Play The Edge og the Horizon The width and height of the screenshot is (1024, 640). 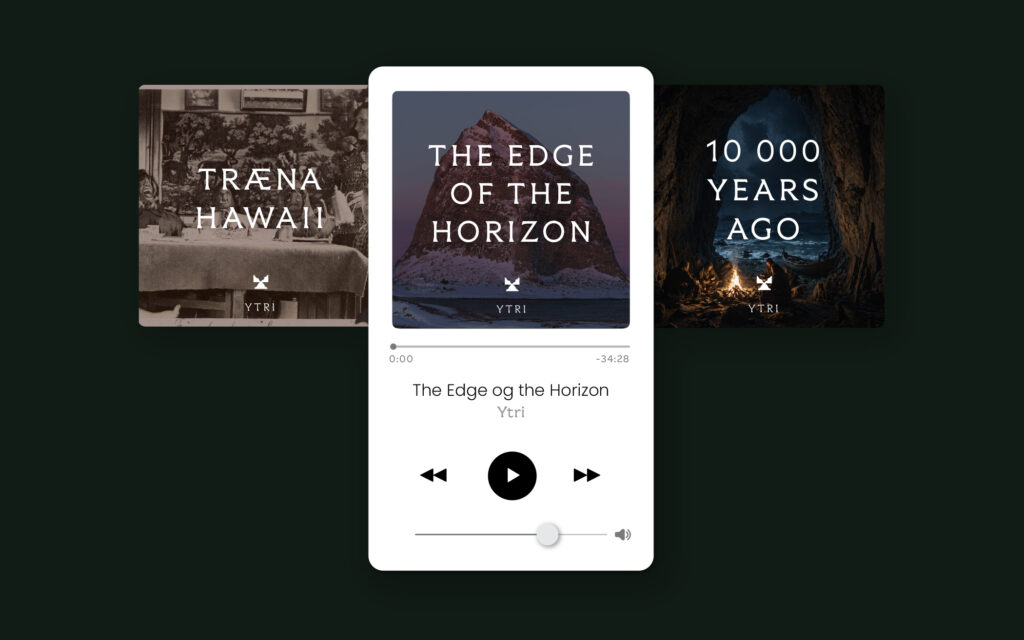tap(512, 475)
